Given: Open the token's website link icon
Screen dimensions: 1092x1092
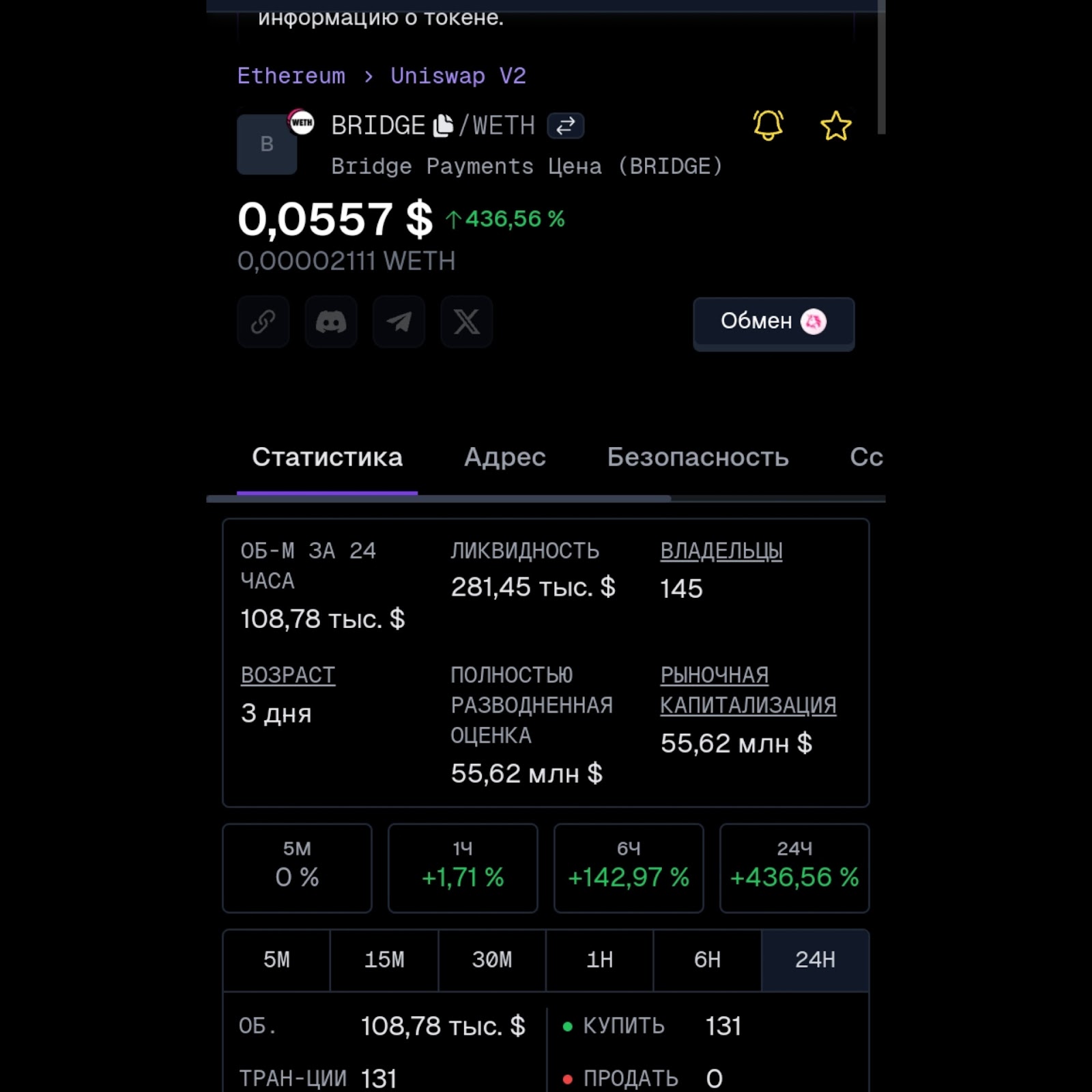Looking at the screenshot, I should (263, 321).
